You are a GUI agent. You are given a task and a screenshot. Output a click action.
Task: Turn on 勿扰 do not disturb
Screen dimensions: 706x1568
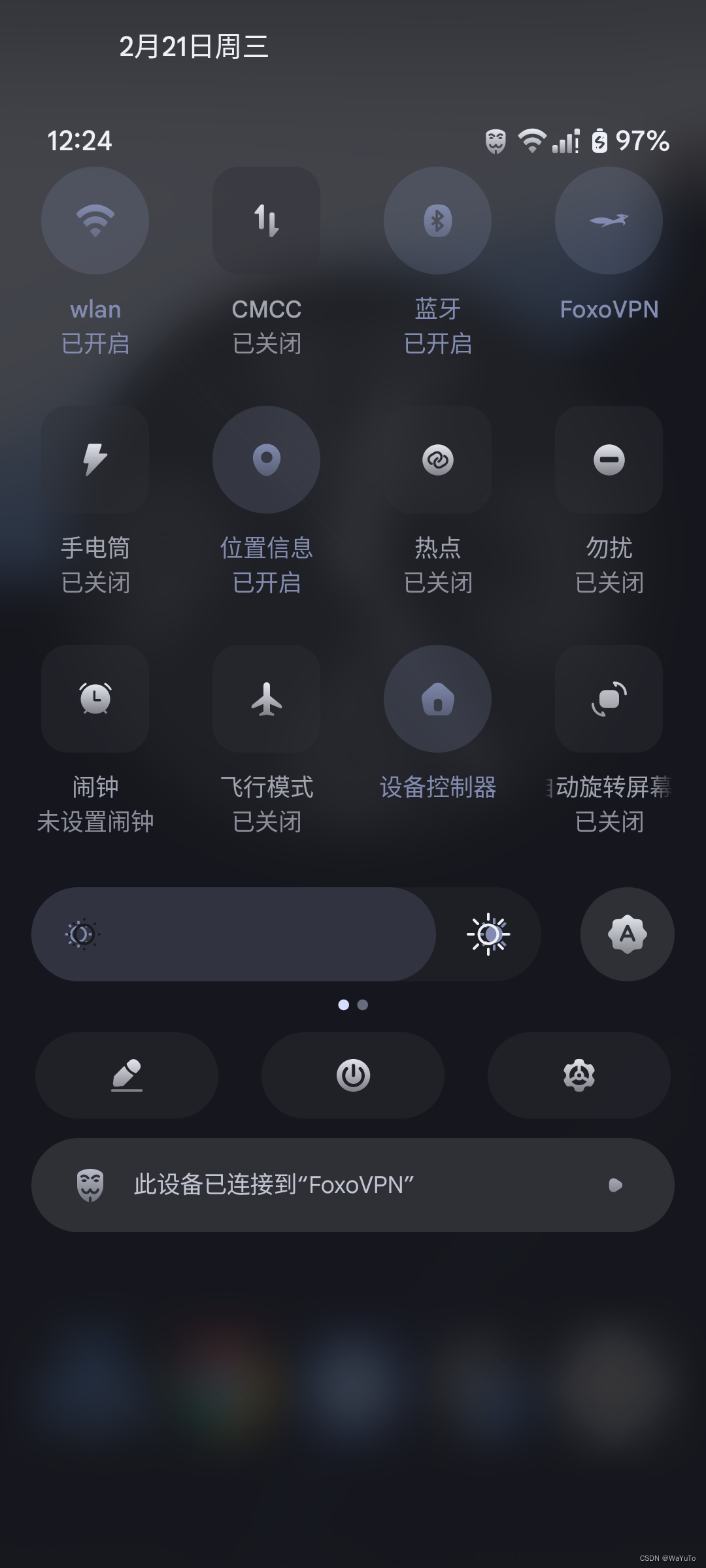click(608, 460)
